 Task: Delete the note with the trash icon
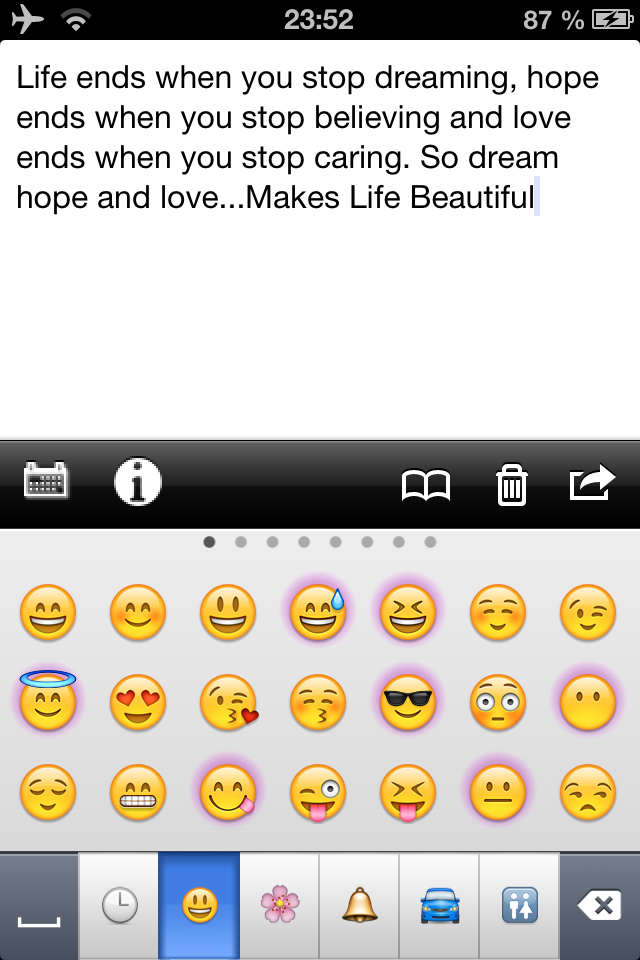coord(511,485)
